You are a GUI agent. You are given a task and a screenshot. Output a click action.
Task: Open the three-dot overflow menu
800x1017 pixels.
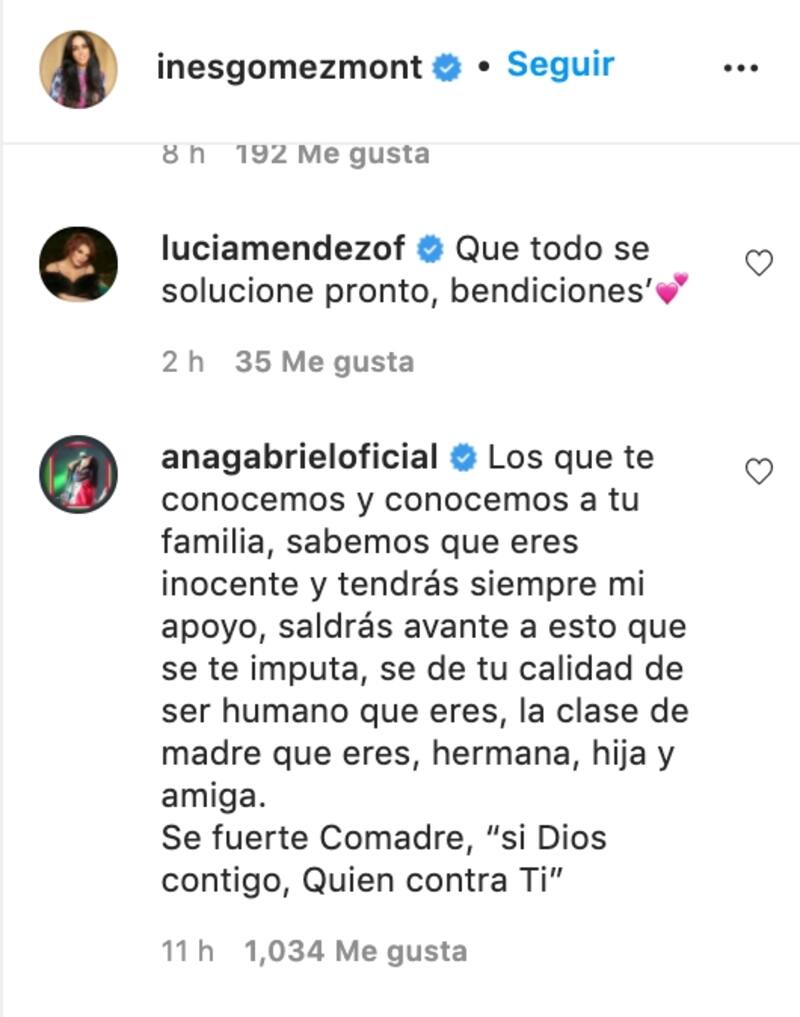[x=741, y=68]
